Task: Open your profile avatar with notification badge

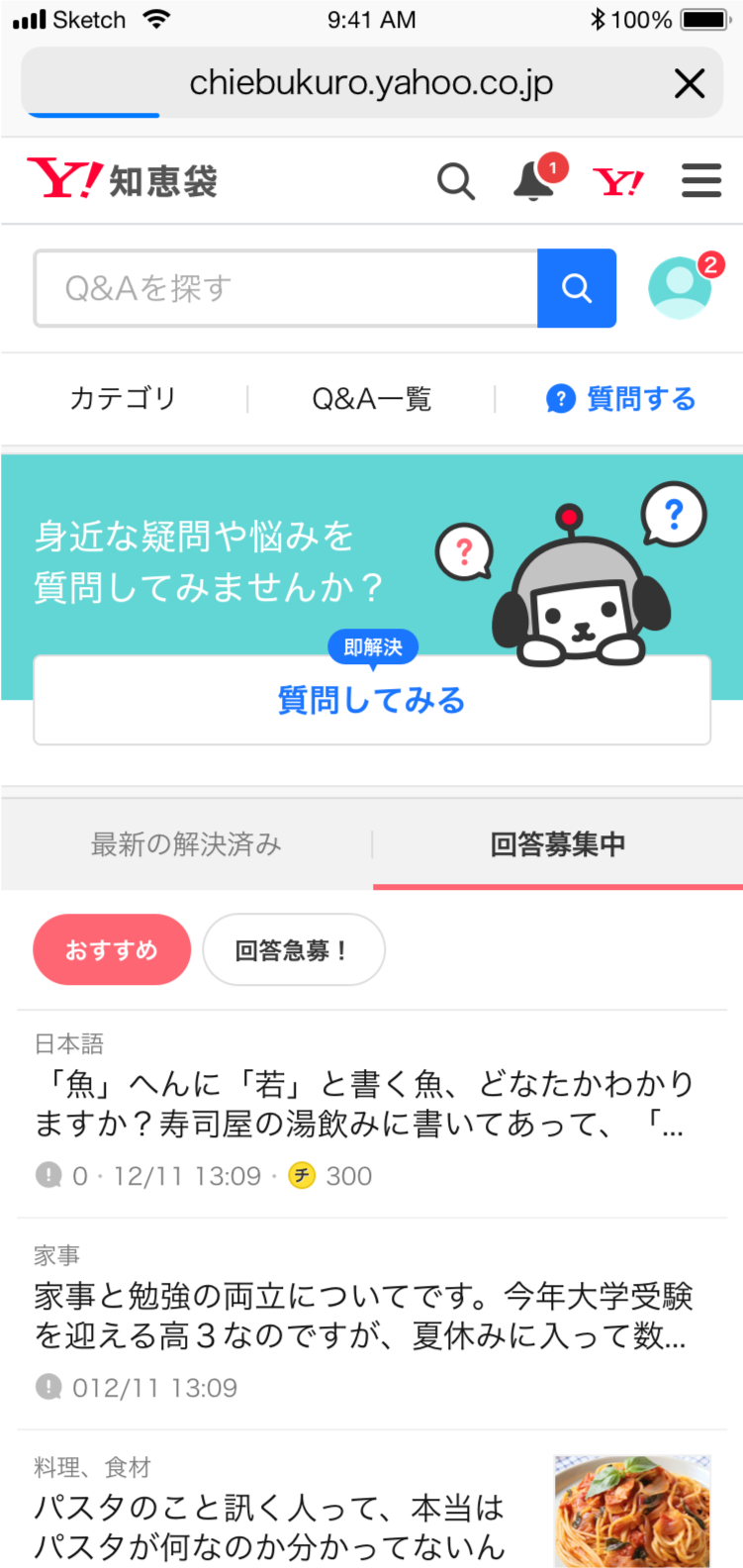Action: tap(680, 287)
